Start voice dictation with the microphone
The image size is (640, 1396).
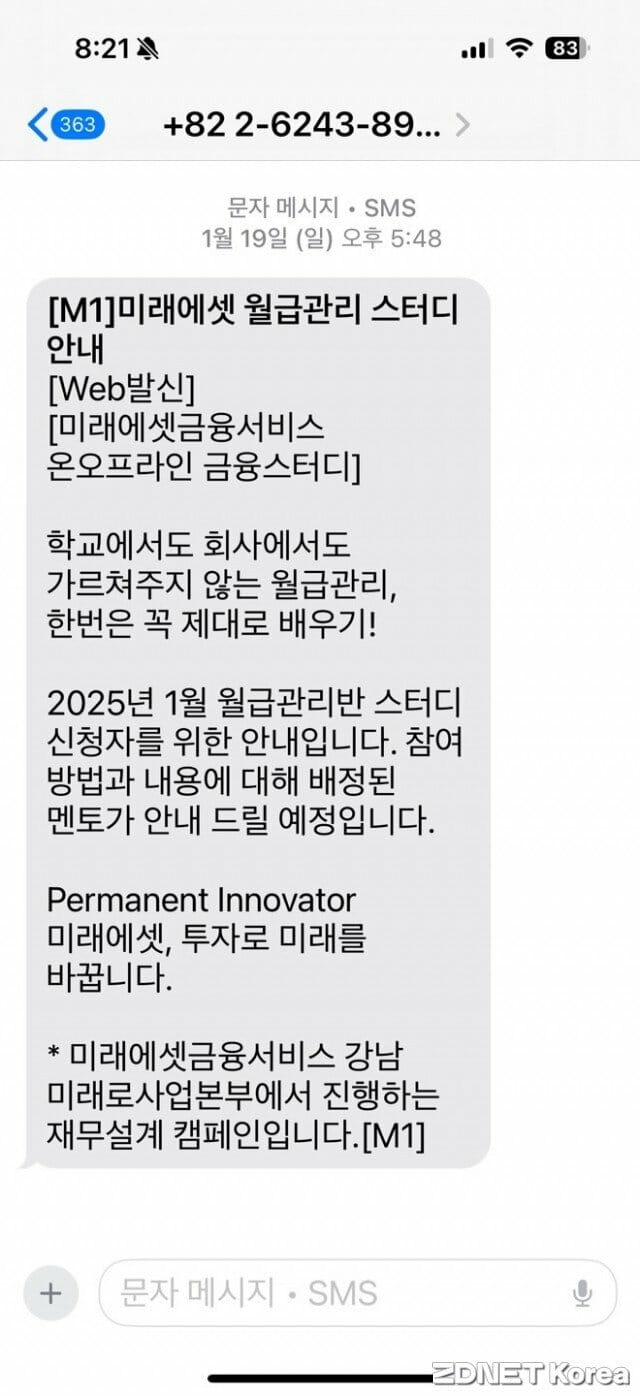(582, 1293)
